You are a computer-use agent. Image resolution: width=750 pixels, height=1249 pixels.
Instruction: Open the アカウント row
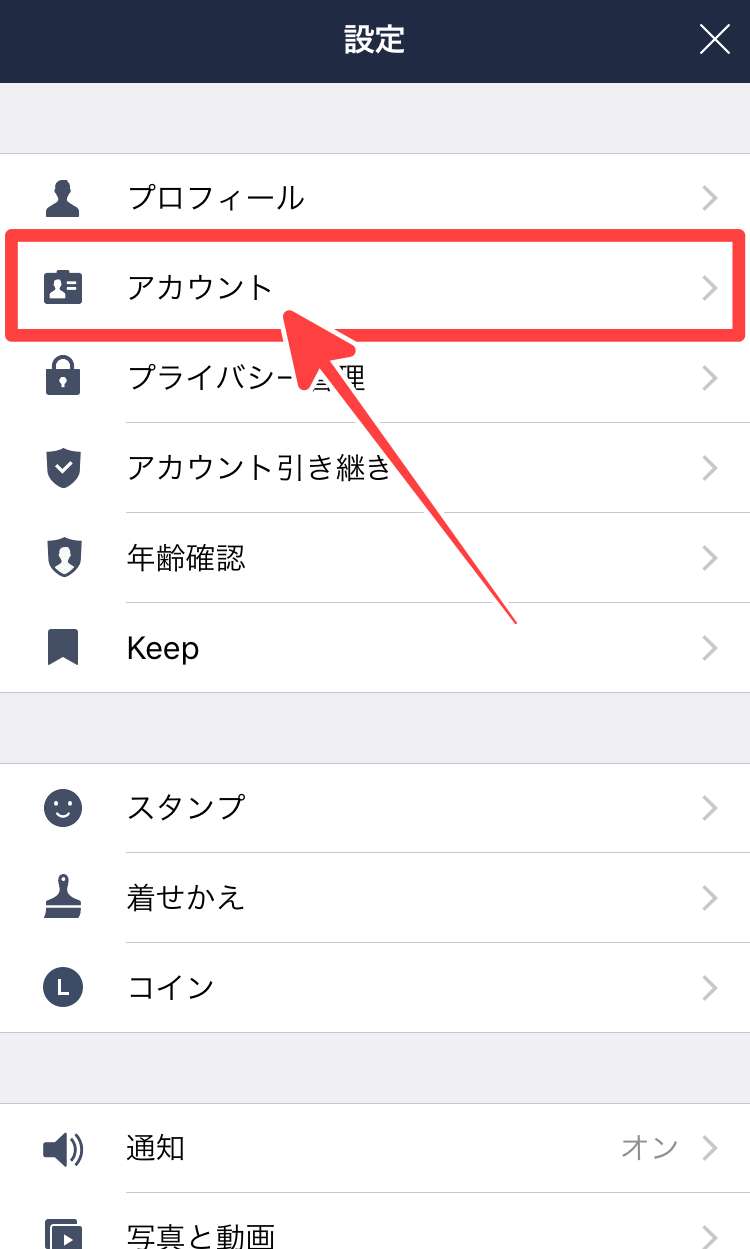(x=375, y=288)
